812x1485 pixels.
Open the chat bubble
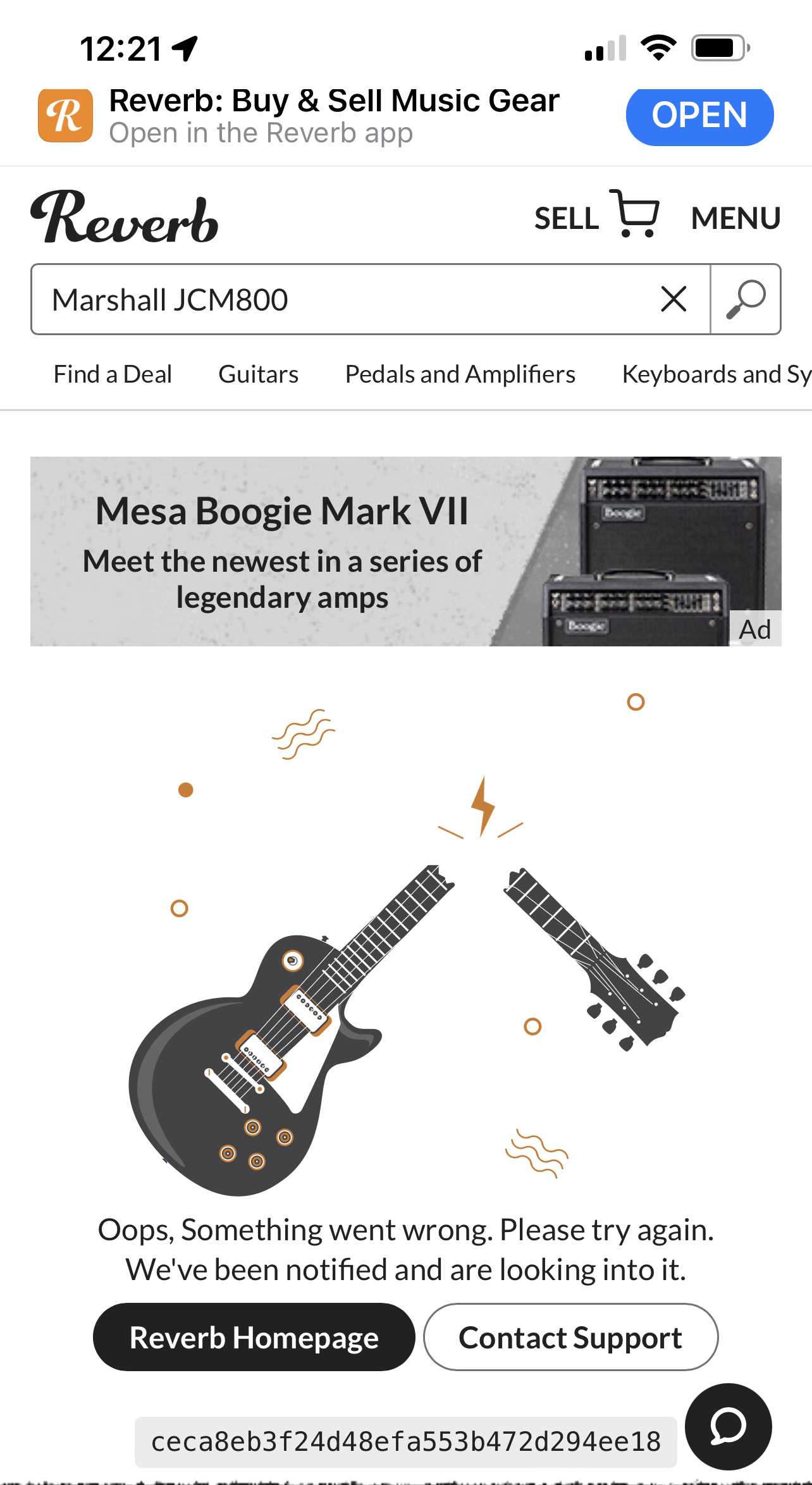point(728,1427)
